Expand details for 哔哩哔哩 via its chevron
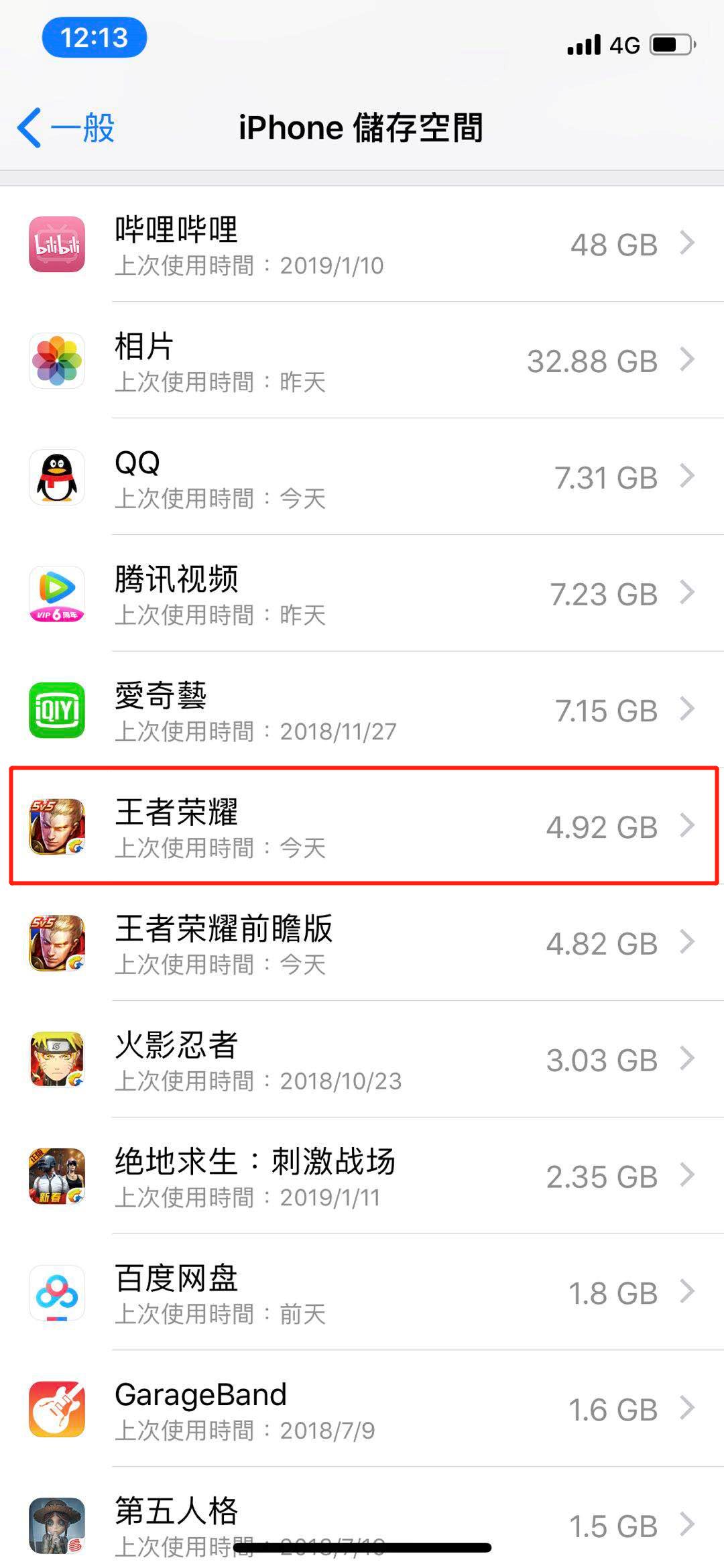Image resolution: width=724 pixels, height=1568 pixels. pyautogui.click(x=688, y=245)
